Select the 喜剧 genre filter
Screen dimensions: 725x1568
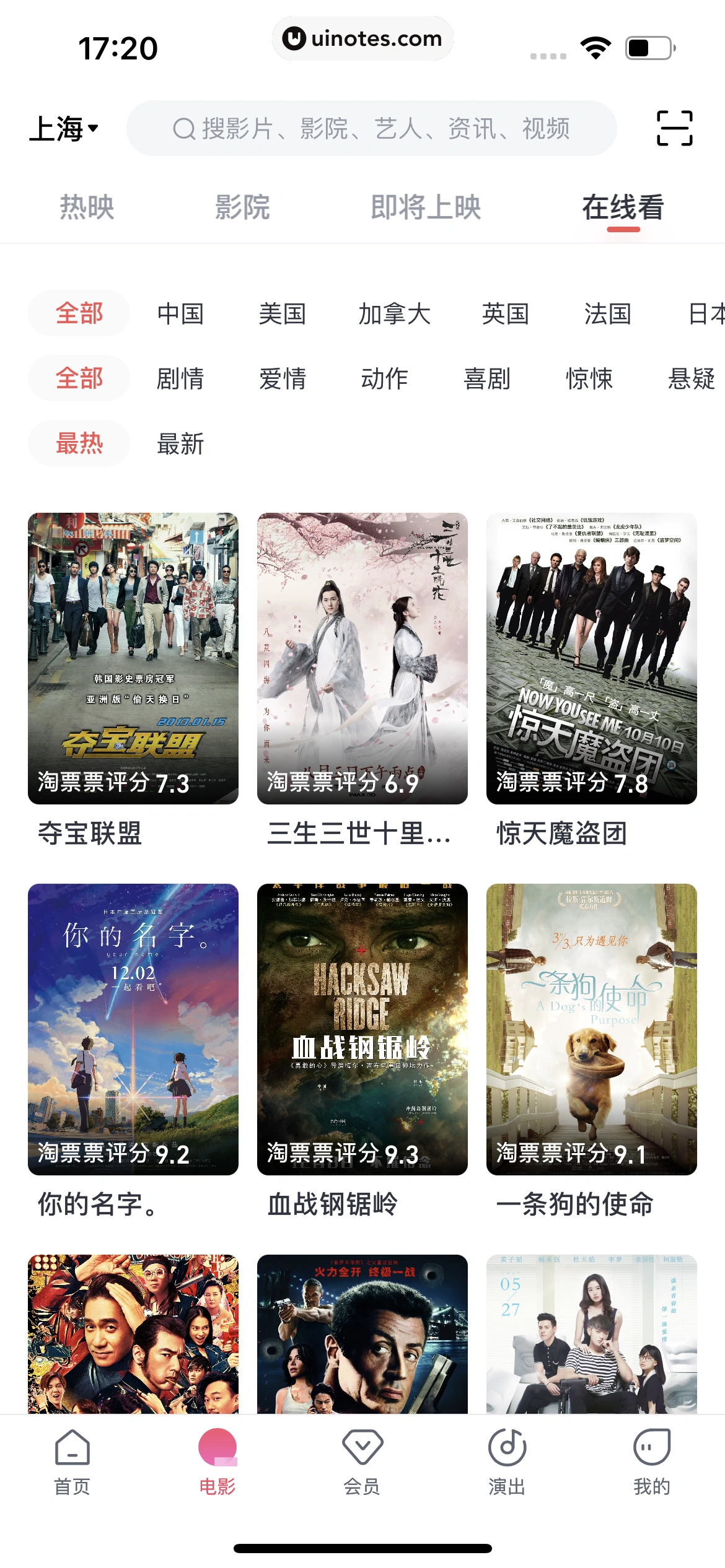[x=487, y=379]
